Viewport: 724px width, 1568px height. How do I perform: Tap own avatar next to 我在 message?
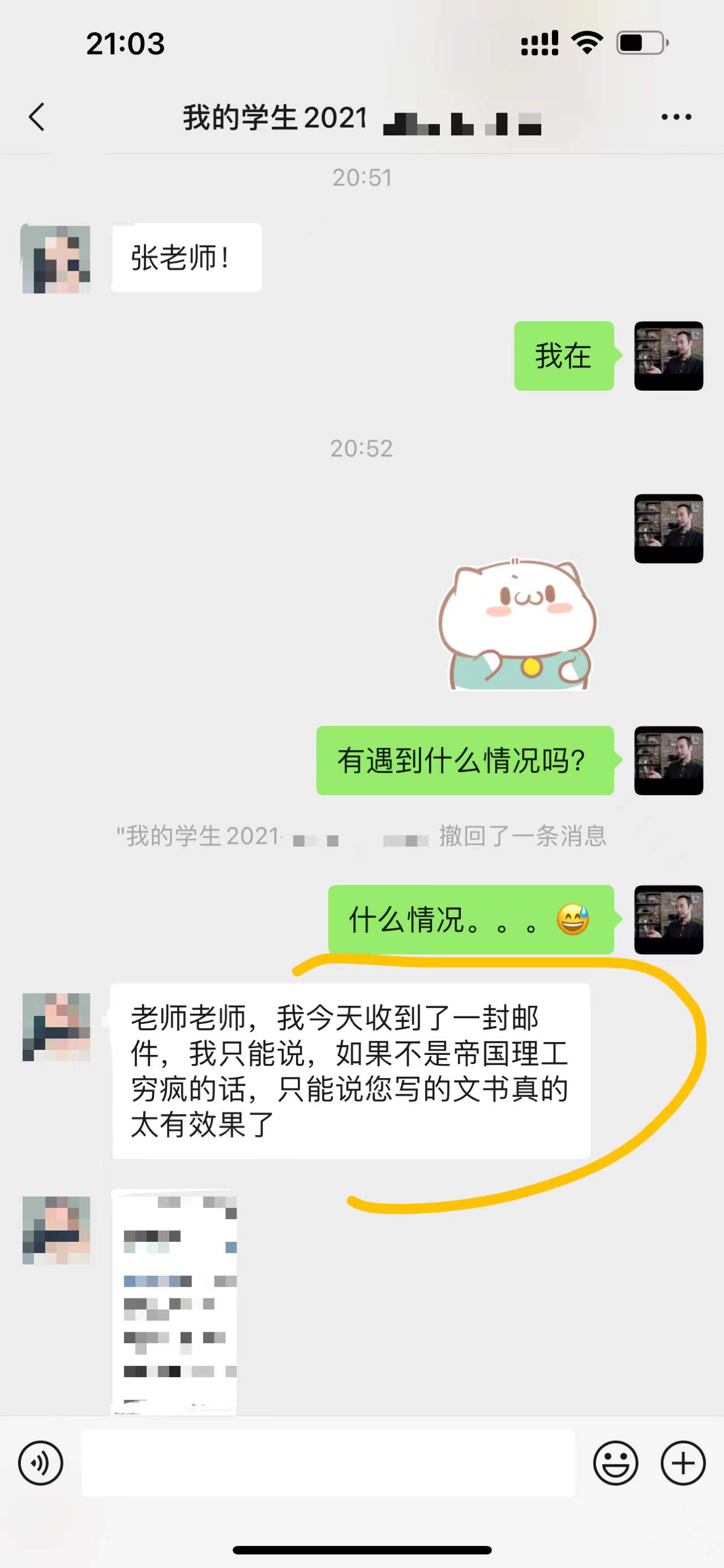point(668,356)
